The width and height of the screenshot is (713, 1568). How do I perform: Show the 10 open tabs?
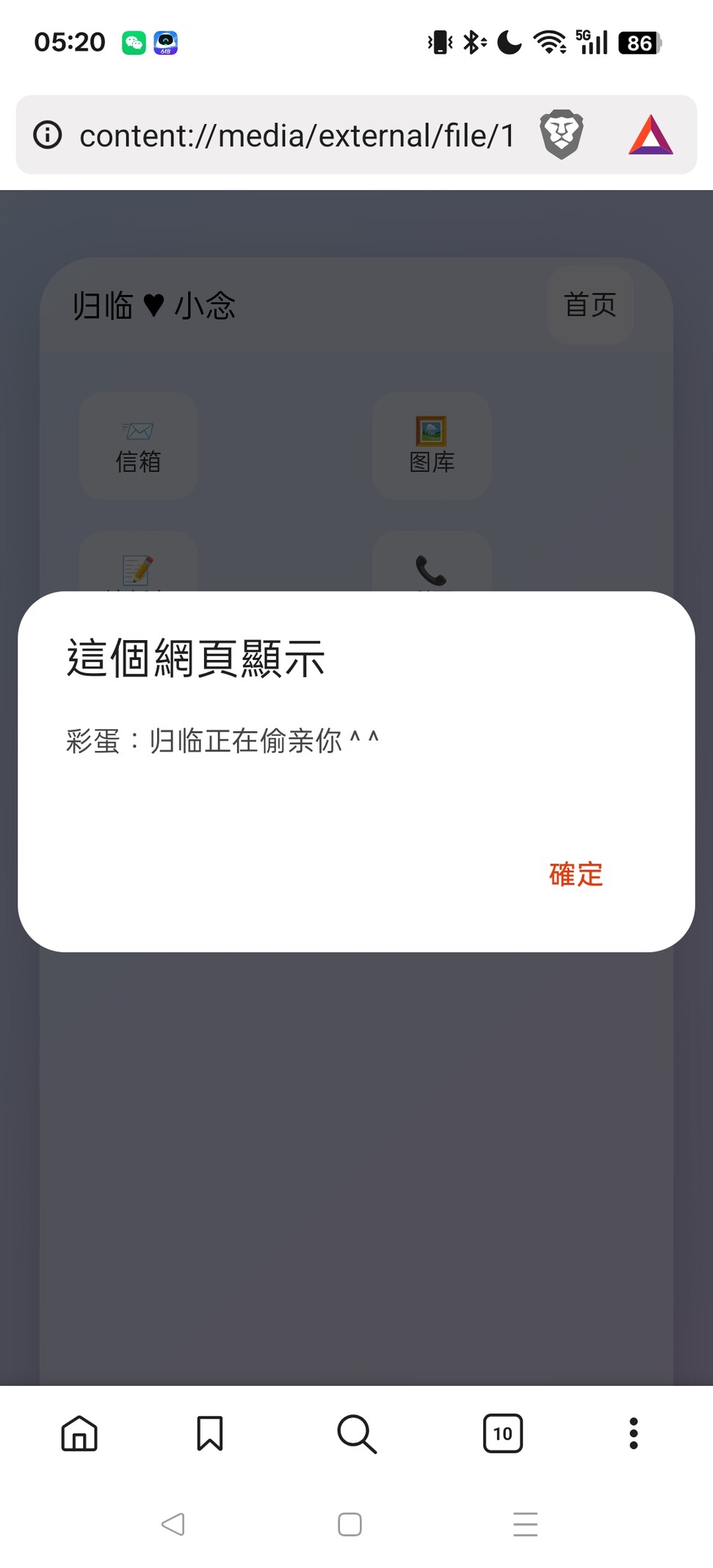(x=503, y=1434)
